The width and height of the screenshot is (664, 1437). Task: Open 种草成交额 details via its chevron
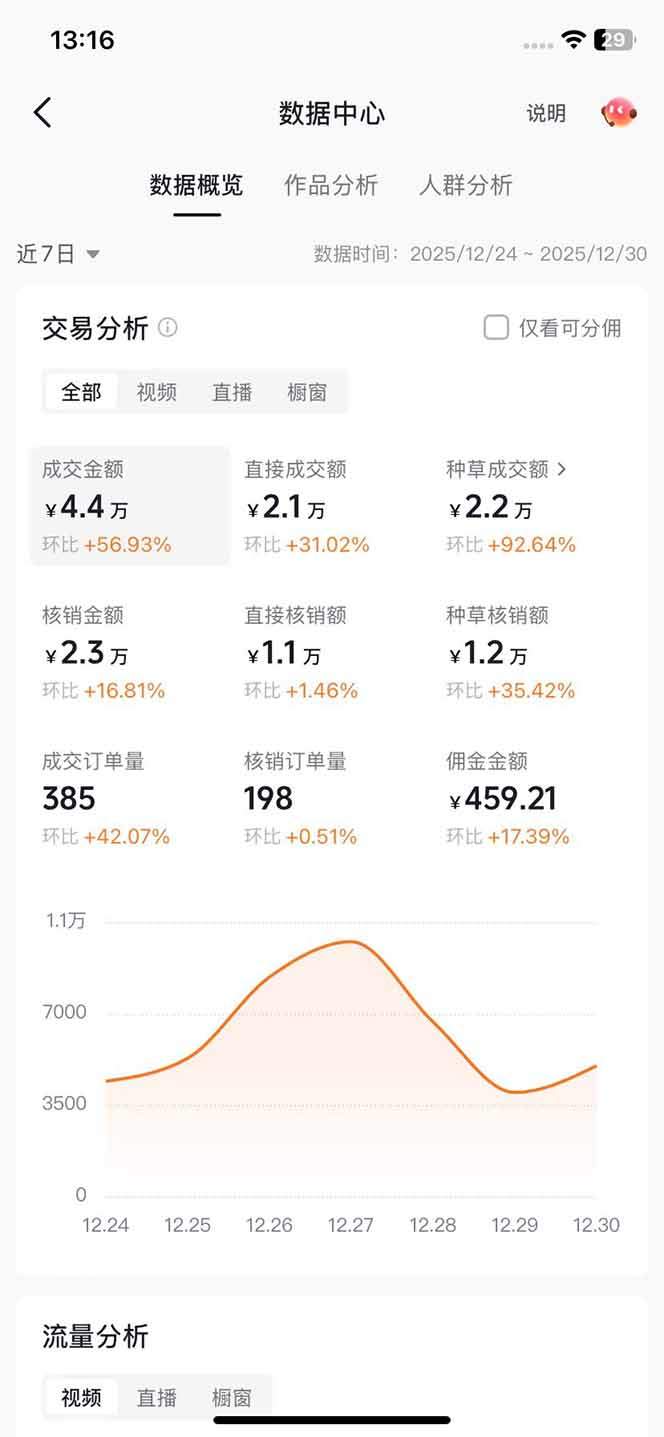tap(561, 468)
